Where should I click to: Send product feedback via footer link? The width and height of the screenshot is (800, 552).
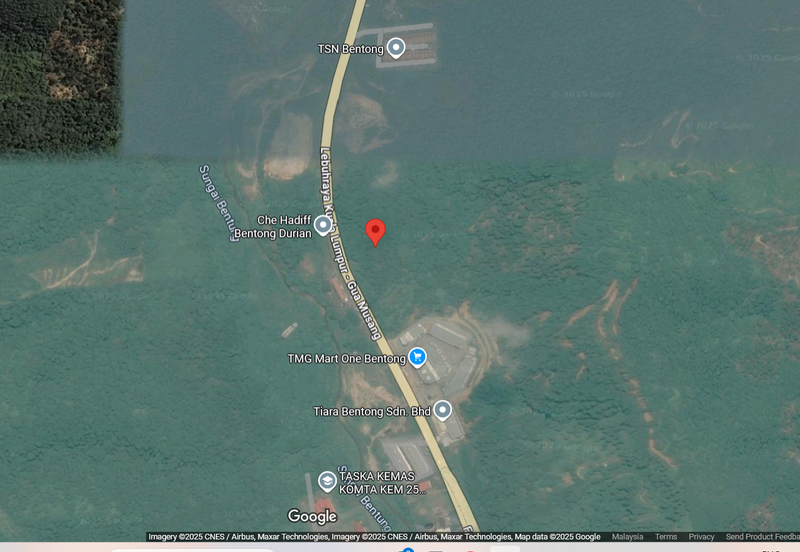coord(762,537)
